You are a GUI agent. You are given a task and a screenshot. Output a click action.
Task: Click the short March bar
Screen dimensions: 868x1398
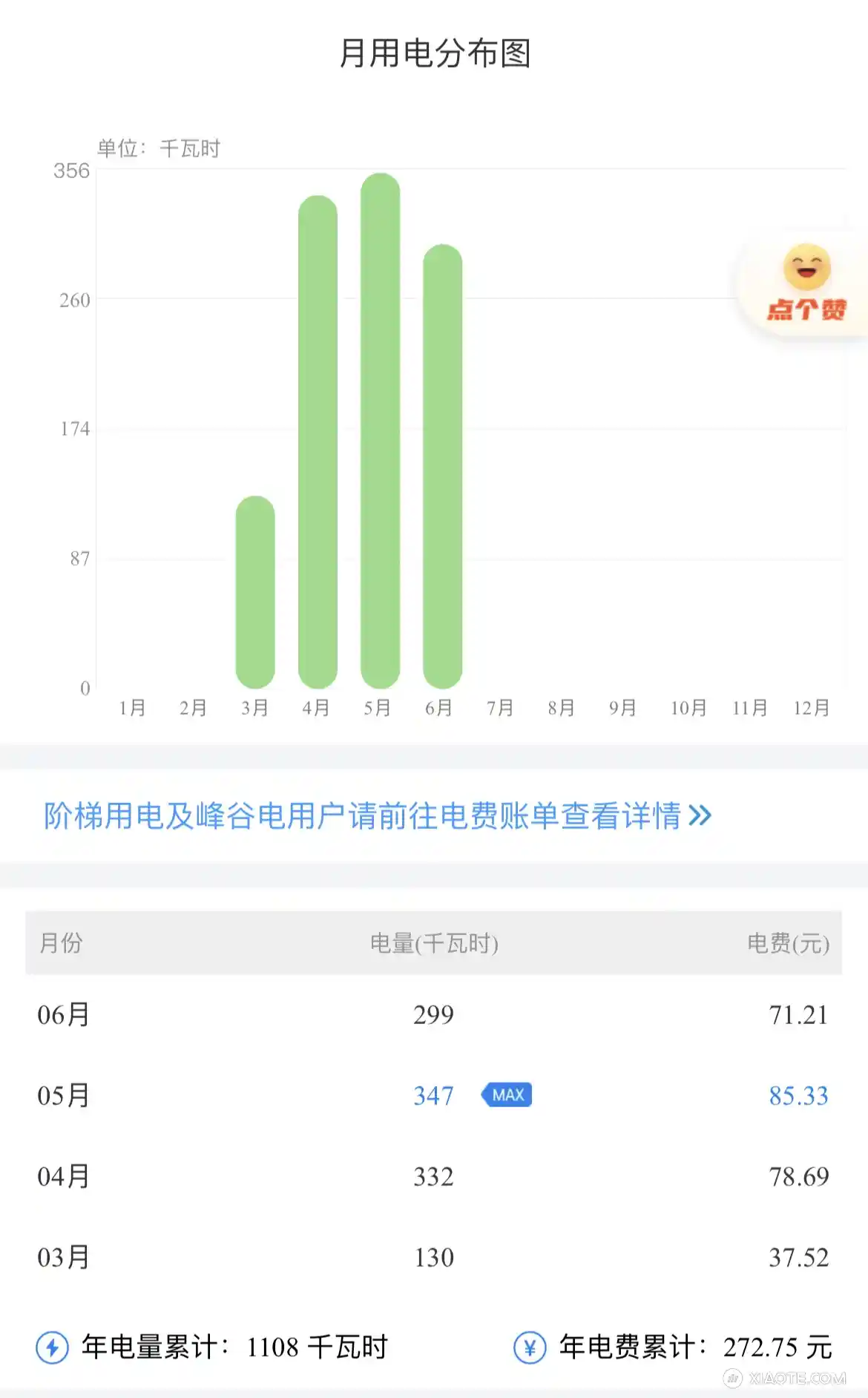point(253,594)
